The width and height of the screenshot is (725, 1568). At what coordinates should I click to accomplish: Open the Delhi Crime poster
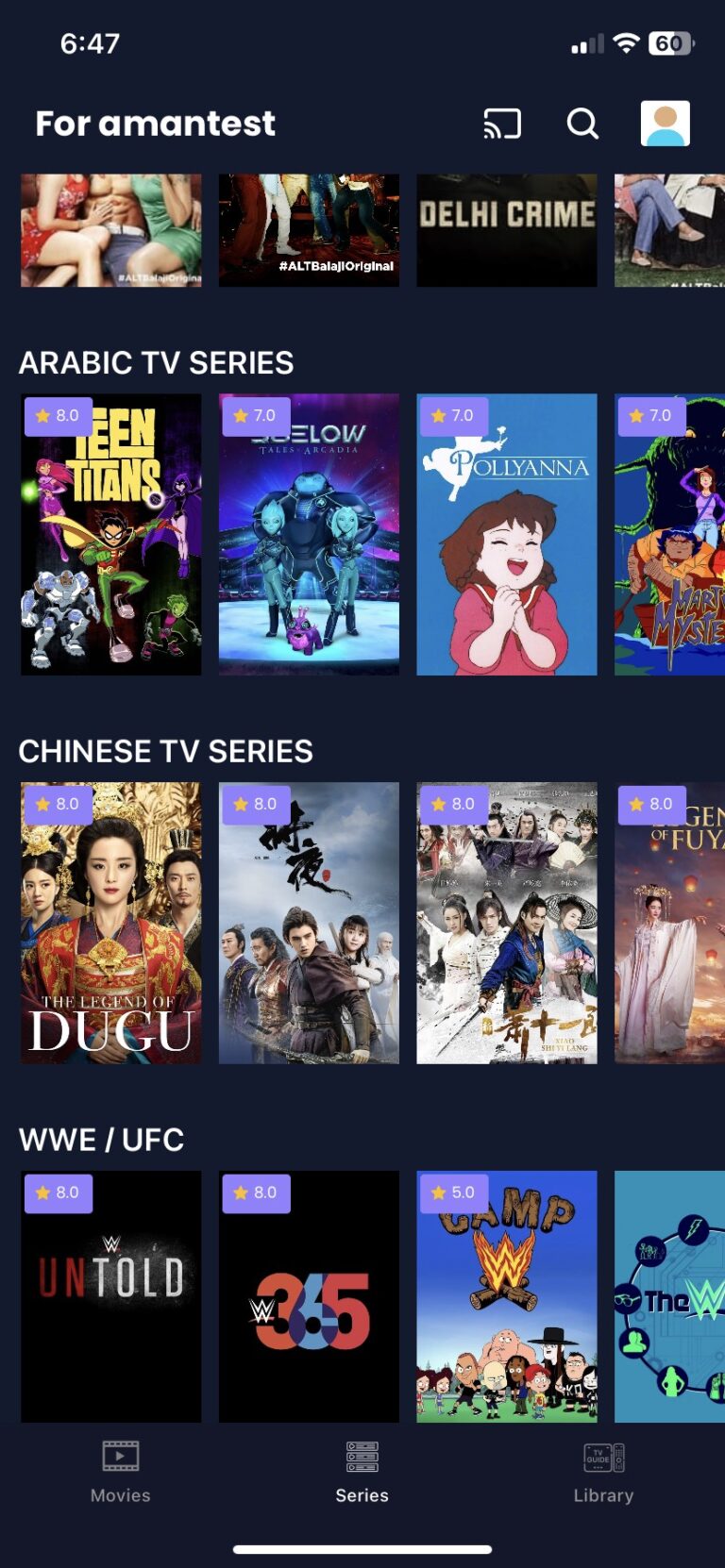507,230
